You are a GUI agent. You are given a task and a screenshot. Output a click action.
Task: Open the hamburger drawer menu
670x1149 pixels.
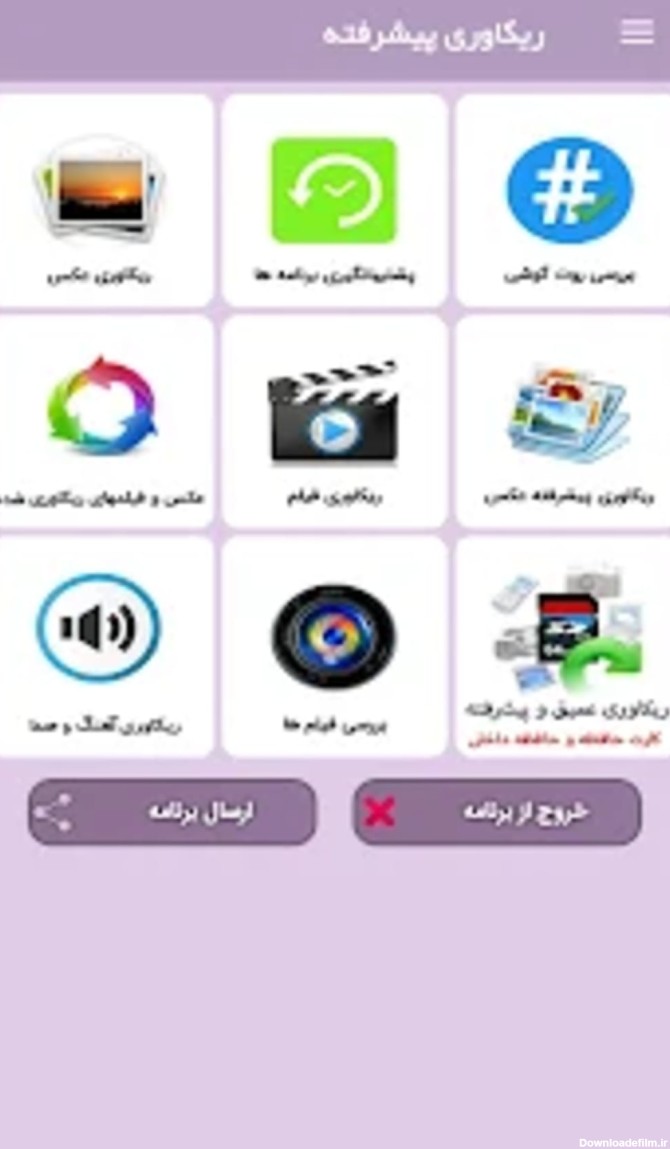[636, 33]
